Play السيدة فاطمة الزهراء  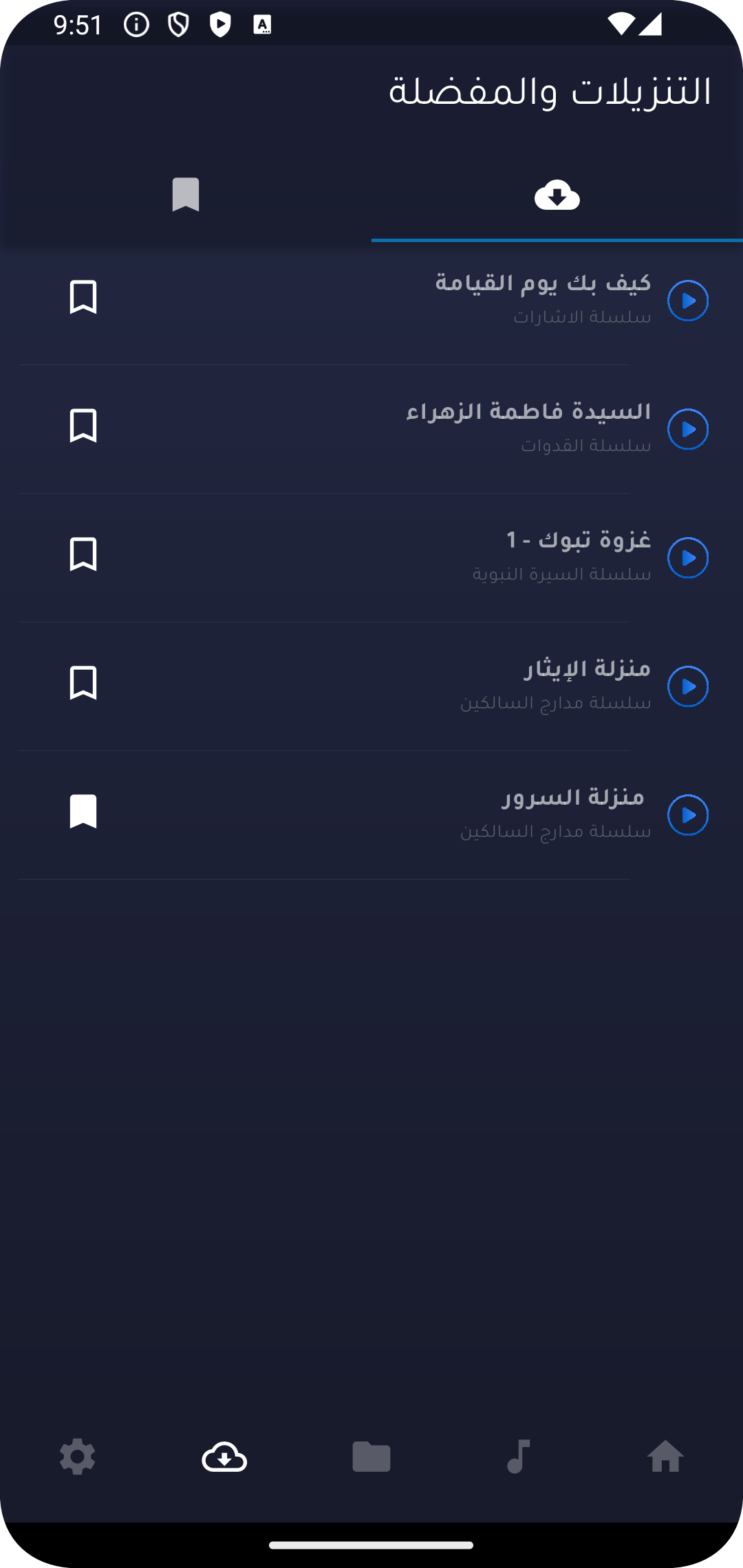(688, 429)
